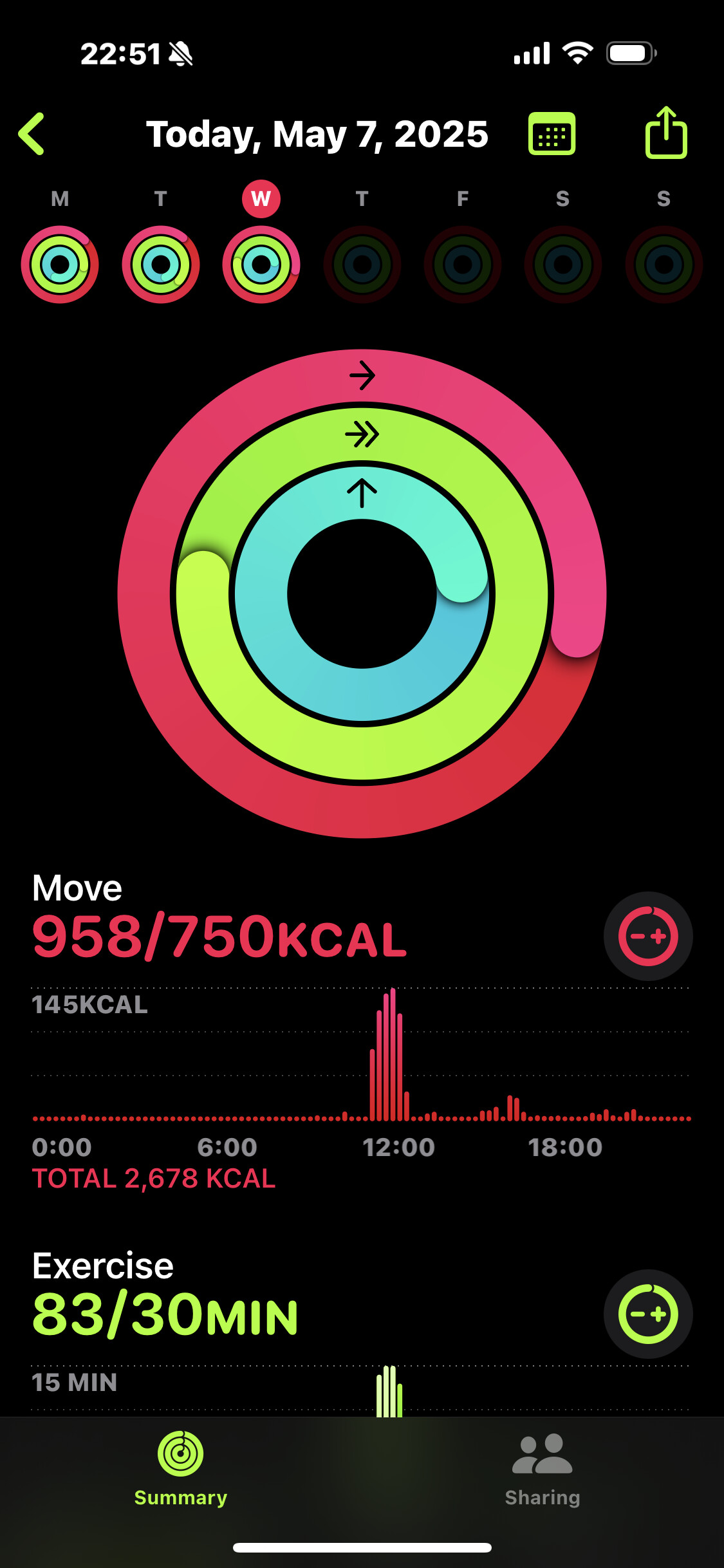This screenshot has height=1568, width=724.
Task: Adjust the Exercise goal
Action: coord(648,1314)
